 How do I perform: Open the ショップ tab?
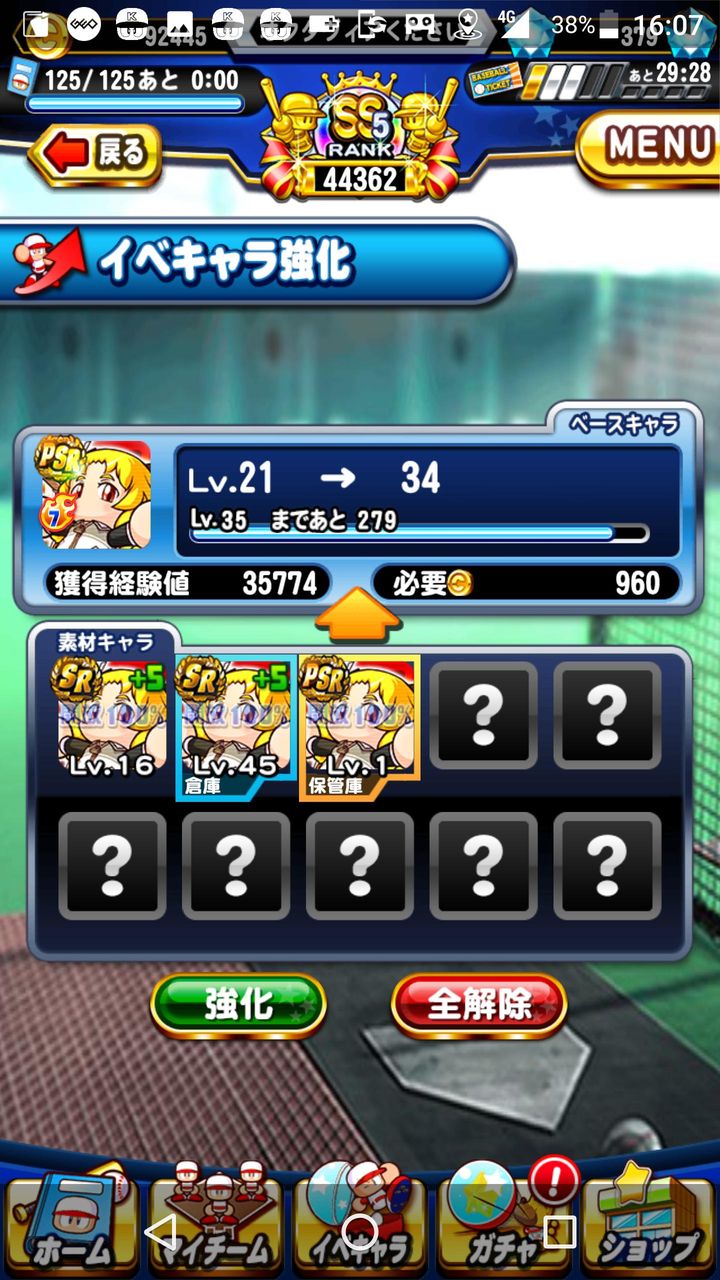(649, 1225)
